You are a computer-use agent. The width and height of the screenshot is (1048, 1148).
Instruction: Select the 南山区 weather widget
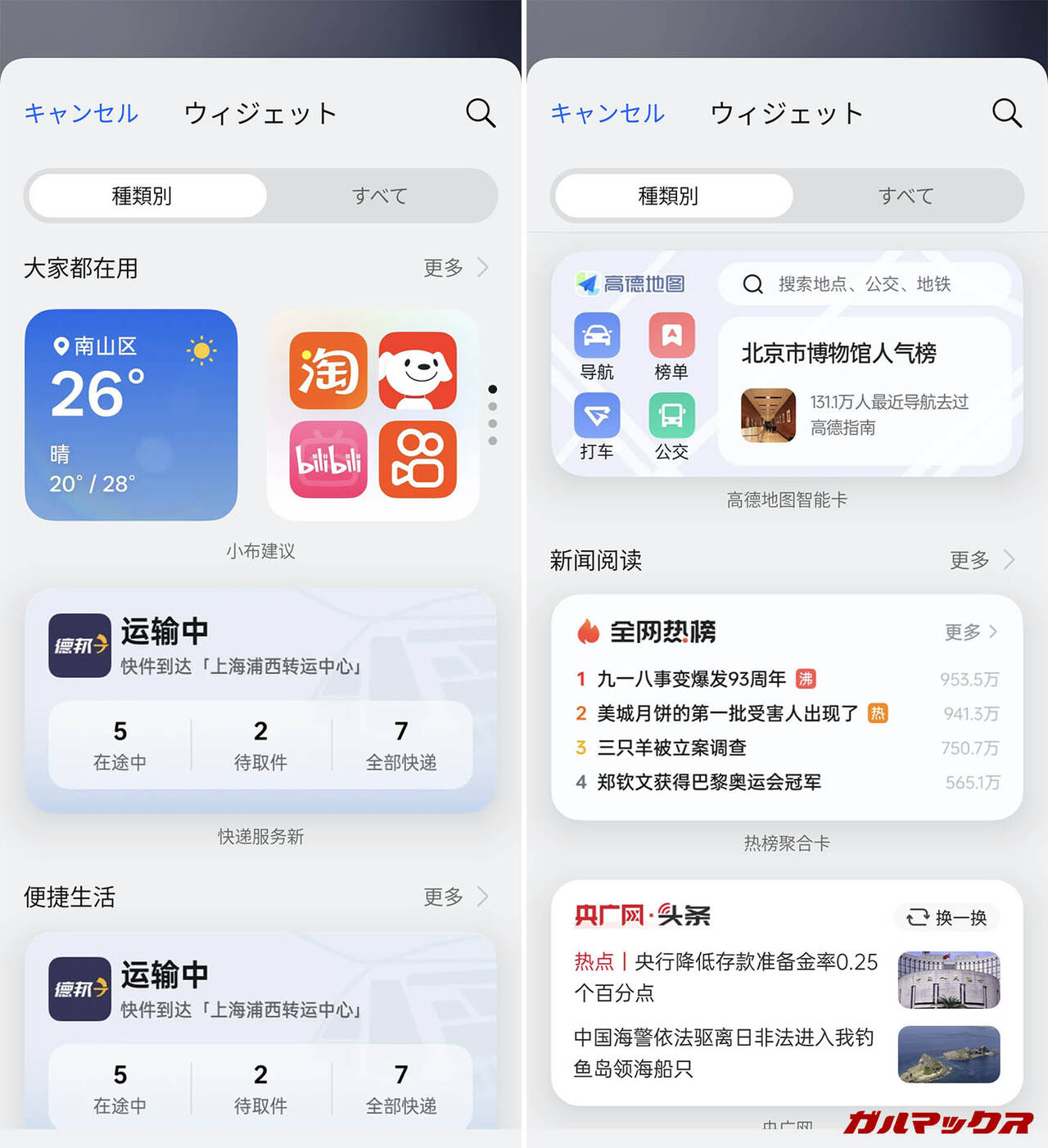pos(131,414)
